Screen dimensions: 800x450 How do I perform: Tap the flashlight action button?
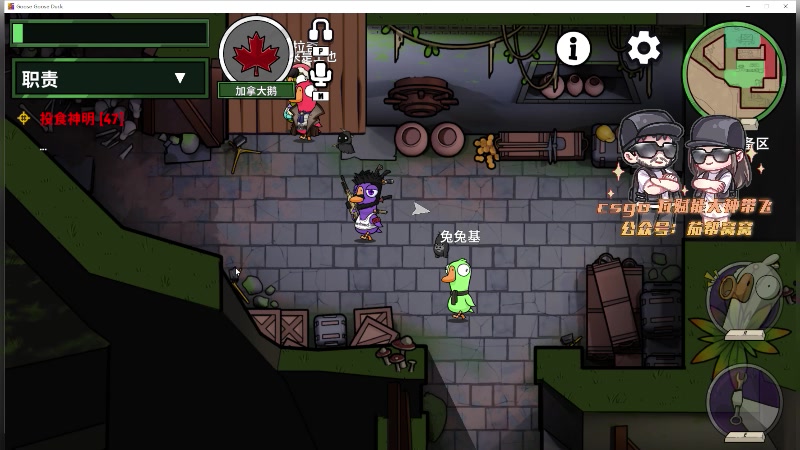(x=744, y=399)
